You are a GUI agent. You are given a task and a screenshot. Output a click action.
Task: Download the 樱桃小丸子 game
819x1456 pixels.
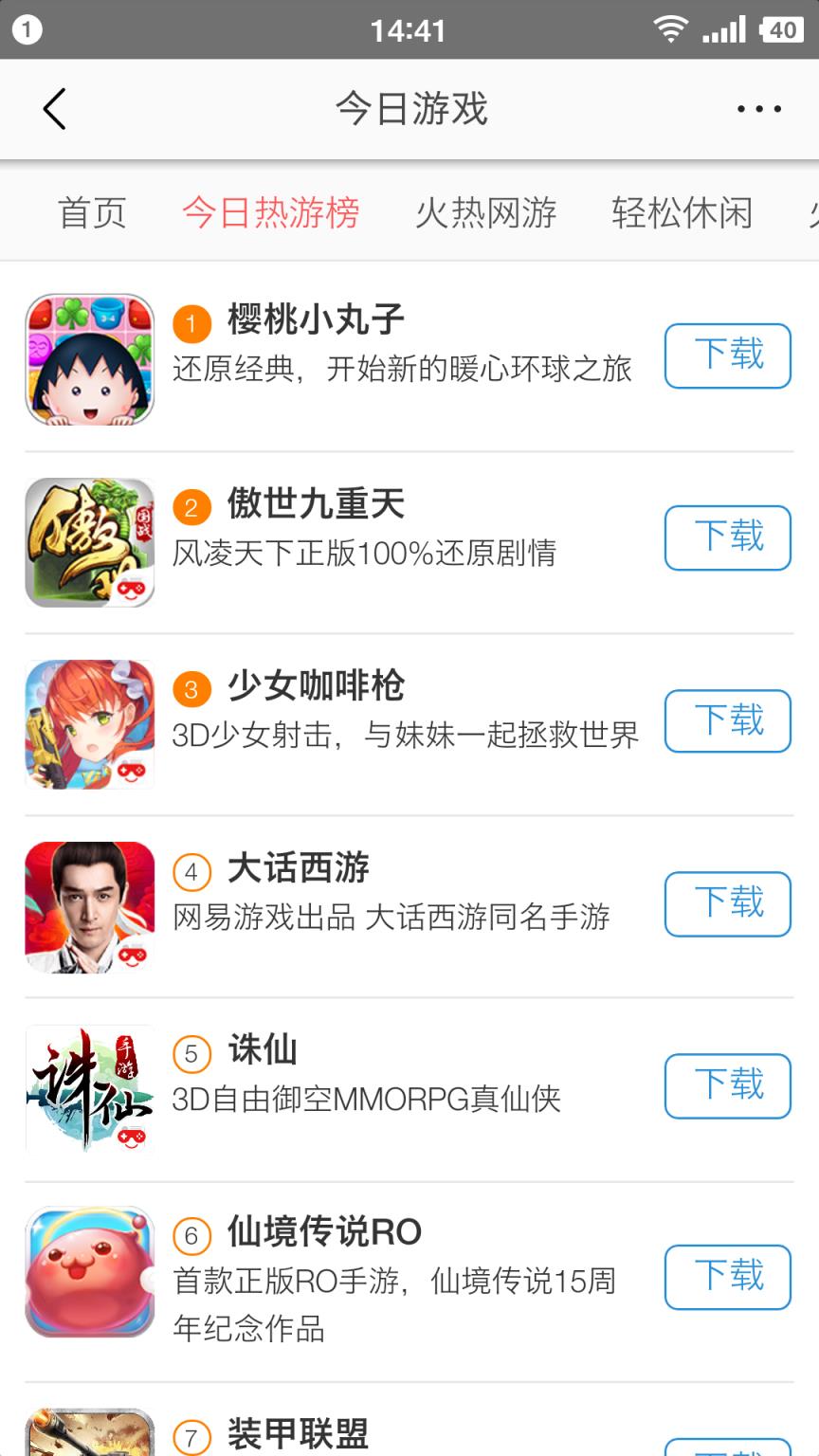(727, 355)
